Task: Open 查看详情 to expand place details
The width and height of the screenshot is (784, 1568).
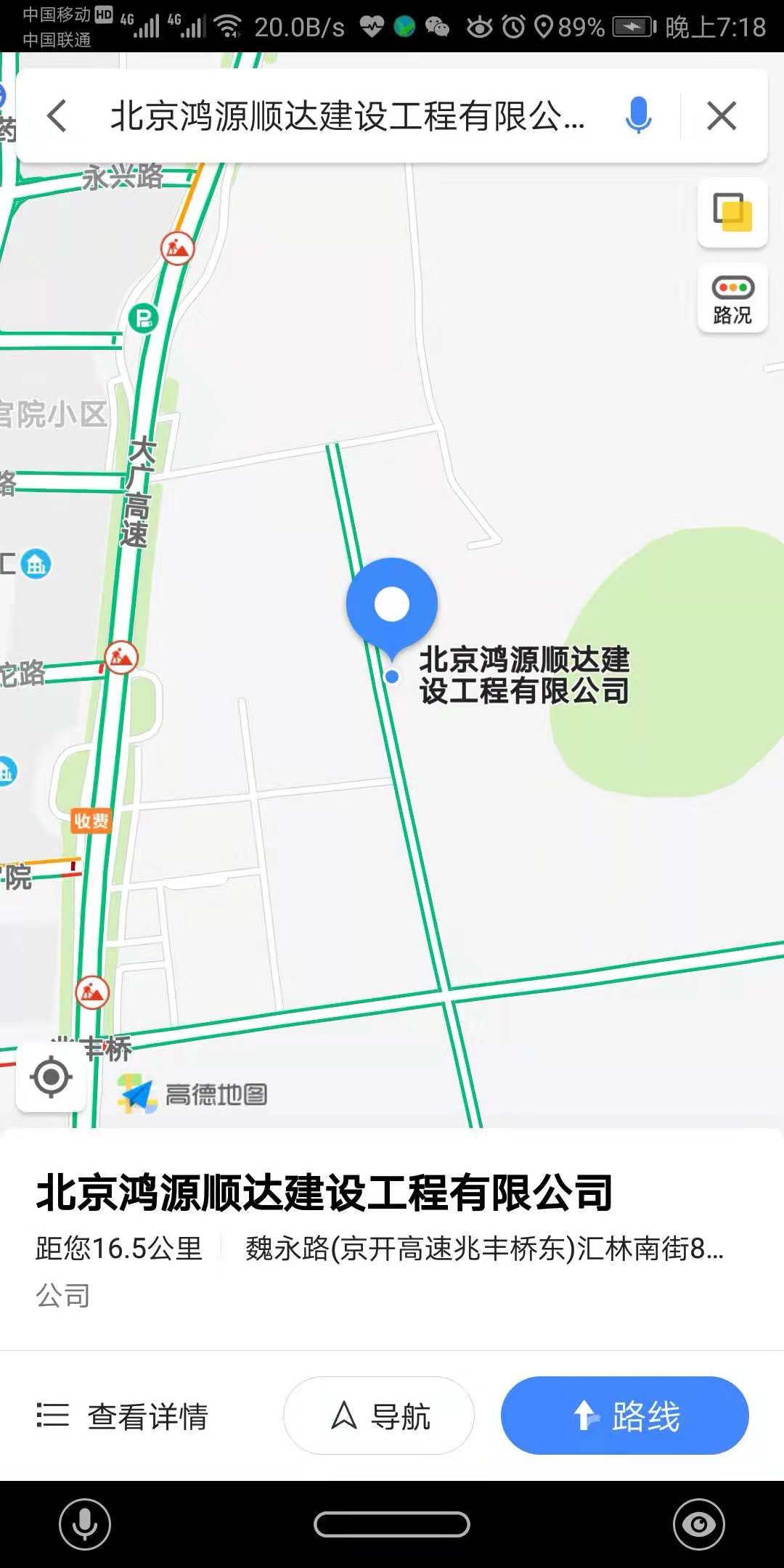Action: point(122,1415)
